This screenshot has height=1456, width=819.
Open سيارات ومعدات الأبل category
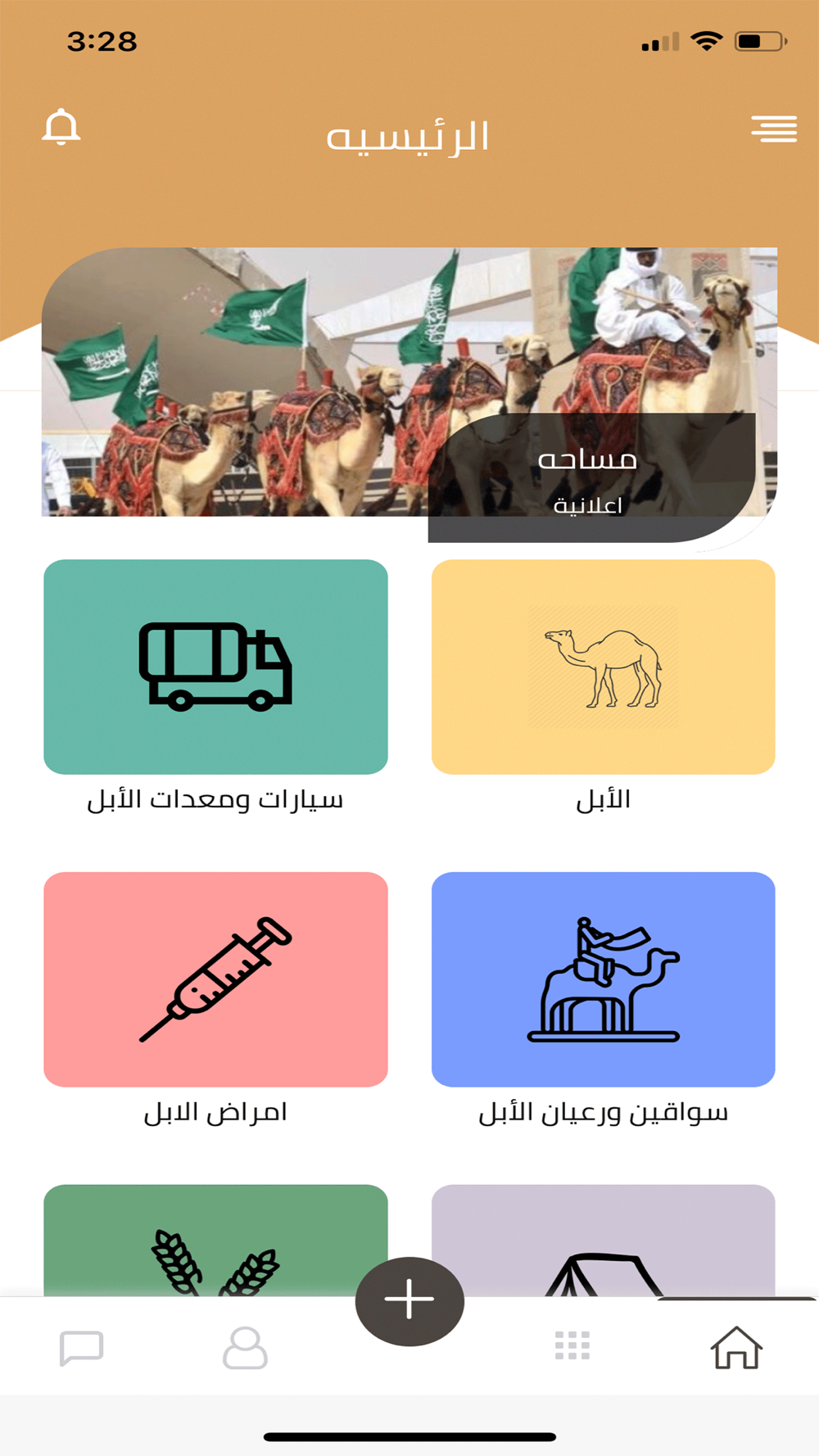[x=215, y=667]
